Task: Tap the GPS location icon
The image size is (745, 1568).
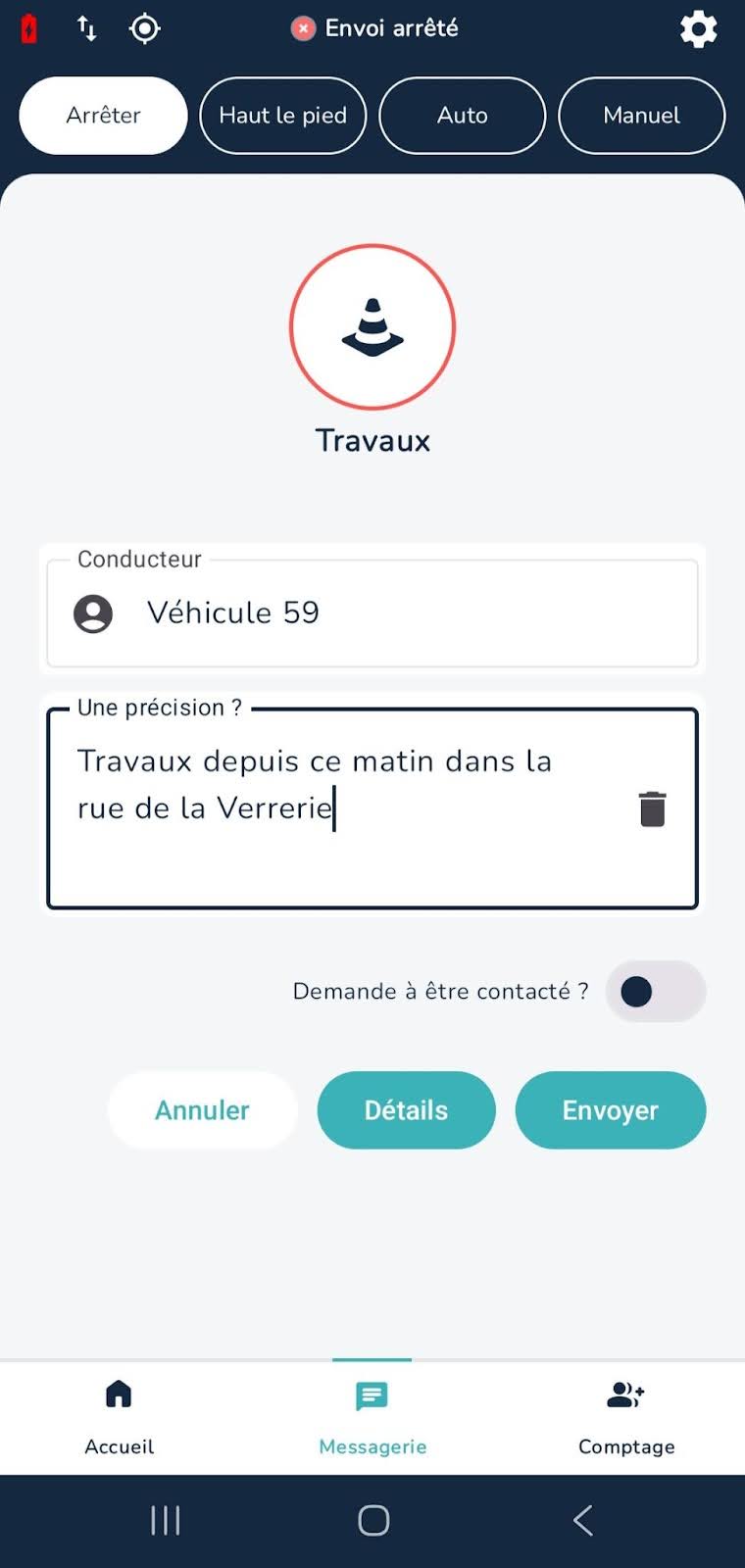Action: point(144,28)
